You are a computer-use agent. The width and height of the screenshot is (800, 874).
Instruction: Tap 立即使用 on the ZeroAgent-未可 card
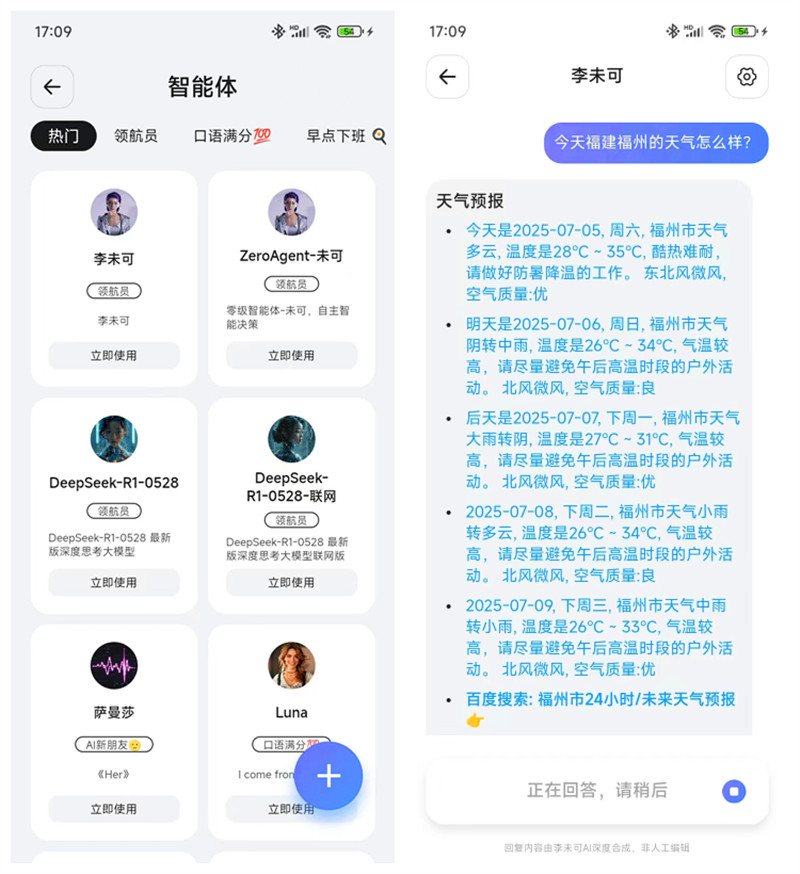point(291,355)
